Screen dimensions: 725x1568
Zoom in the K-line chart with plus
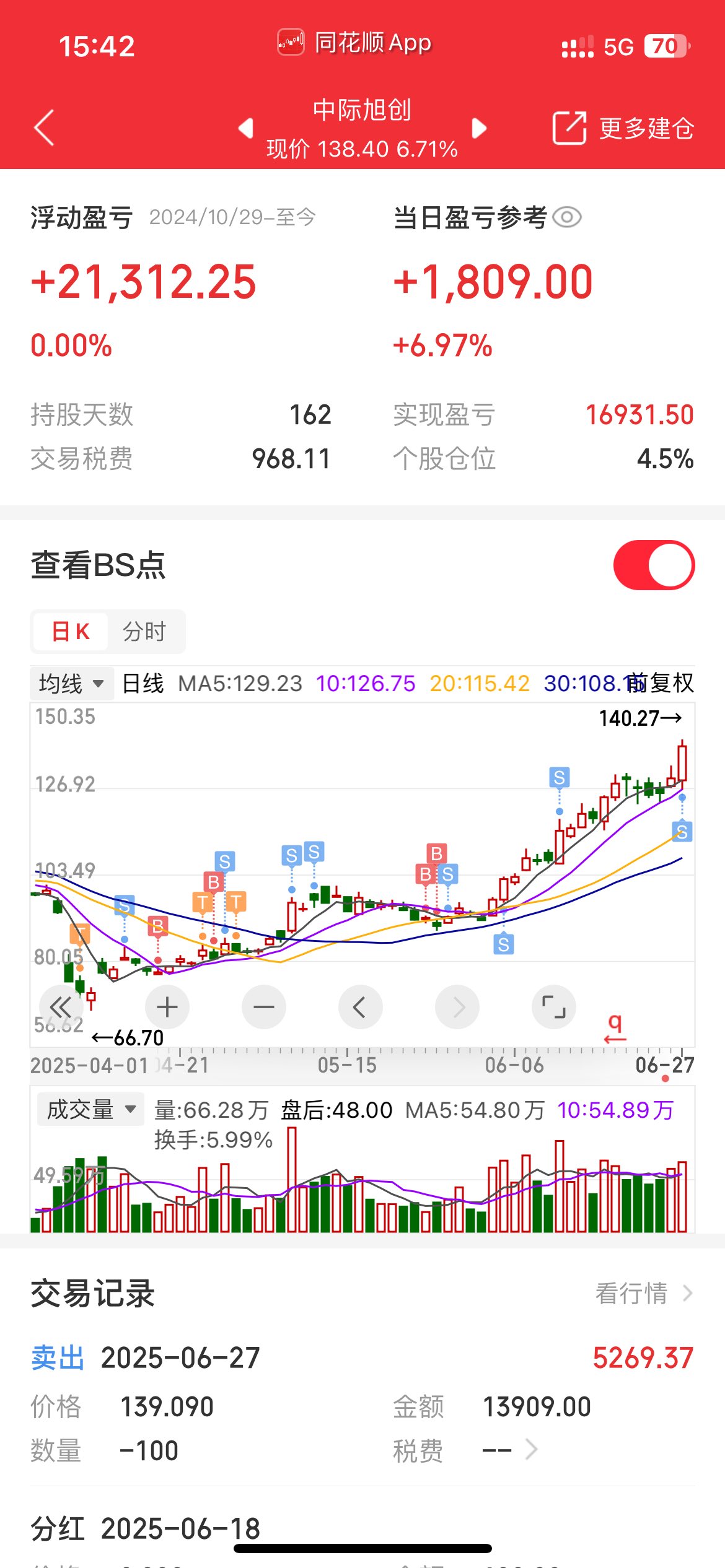[x=167, y=1007]
